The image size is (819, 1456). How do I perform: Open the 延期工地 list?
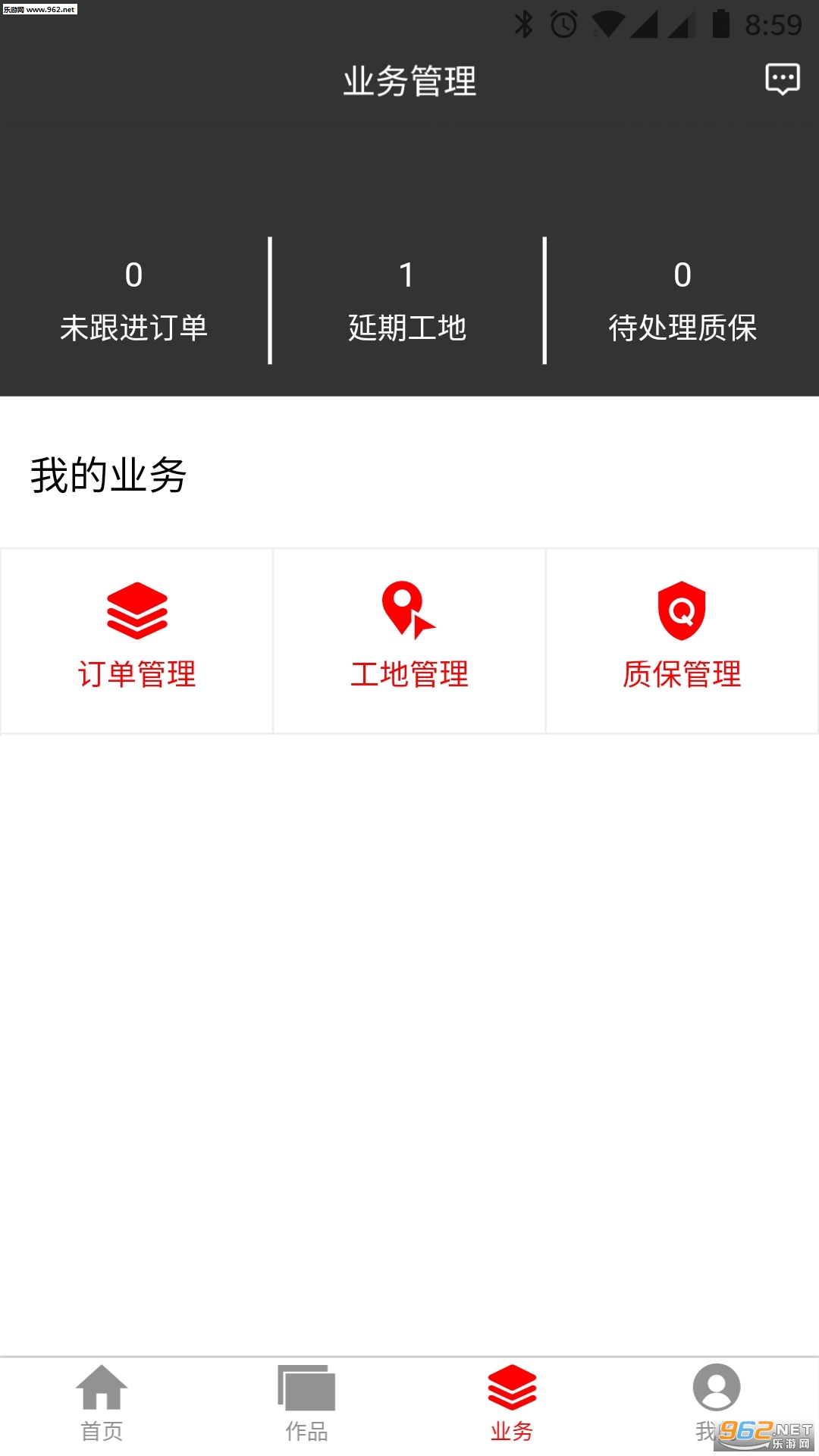(x=407, y=301)
